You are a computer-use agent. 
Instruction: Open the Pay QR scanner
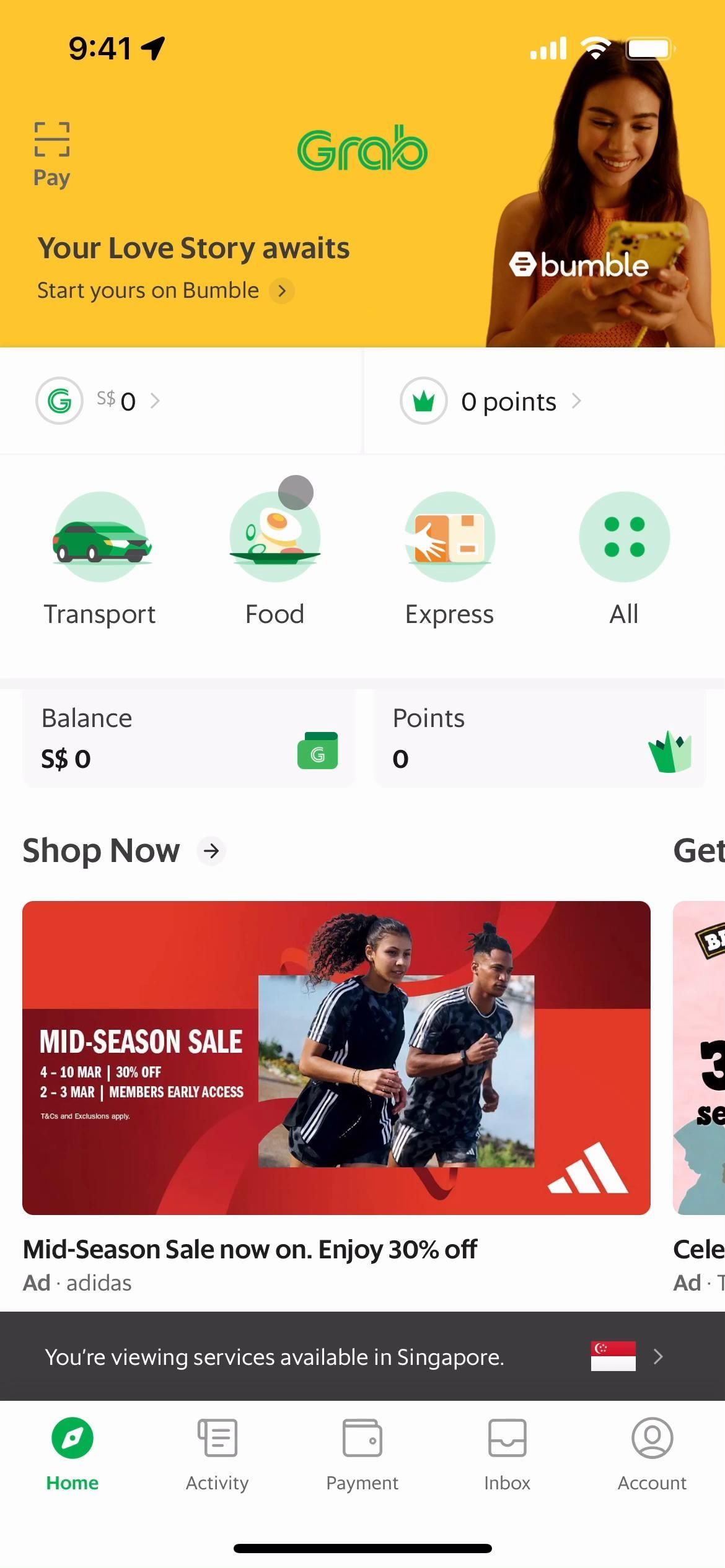(51, 154)
